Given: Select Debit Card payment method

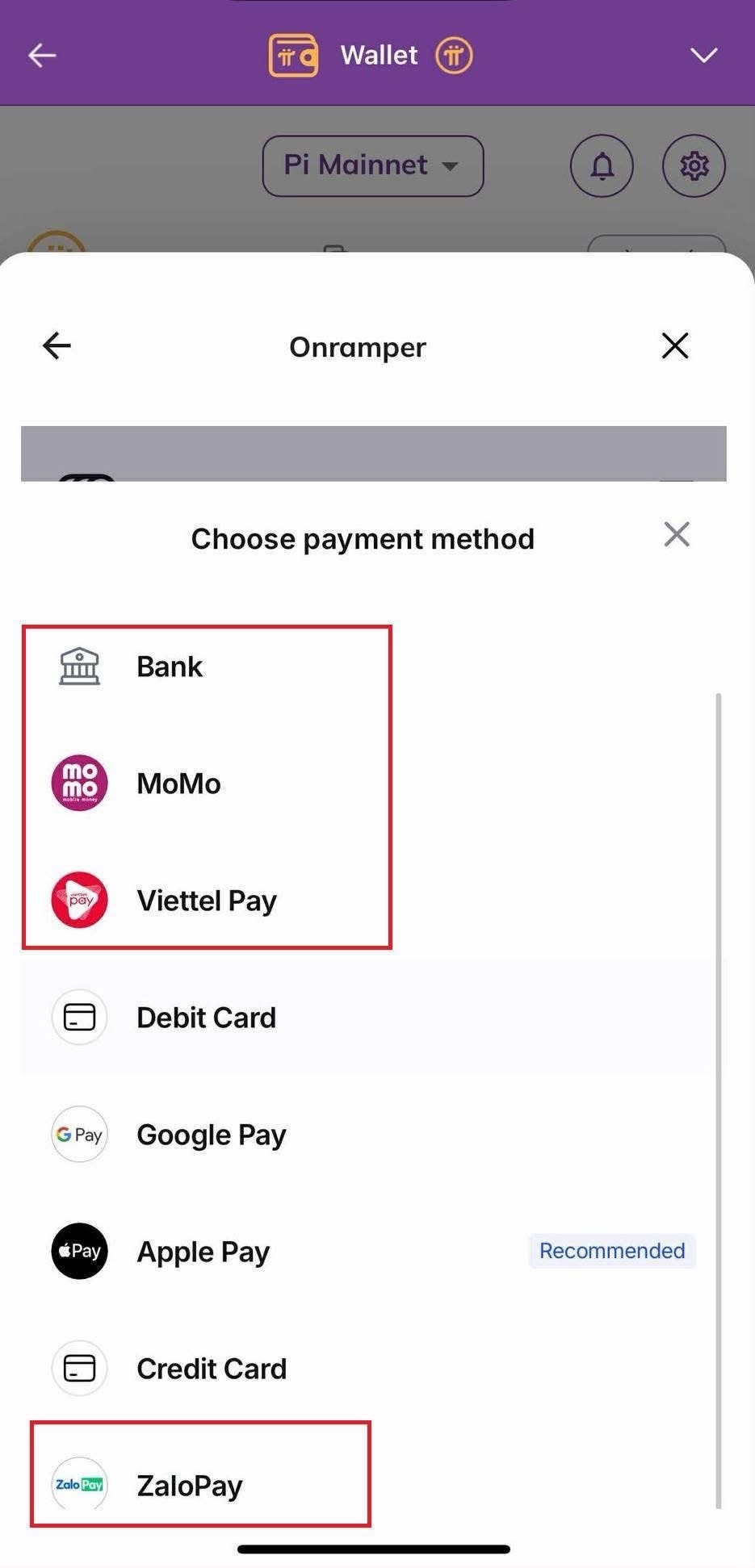Looking at the screenshot, I should click(206, 1018).
